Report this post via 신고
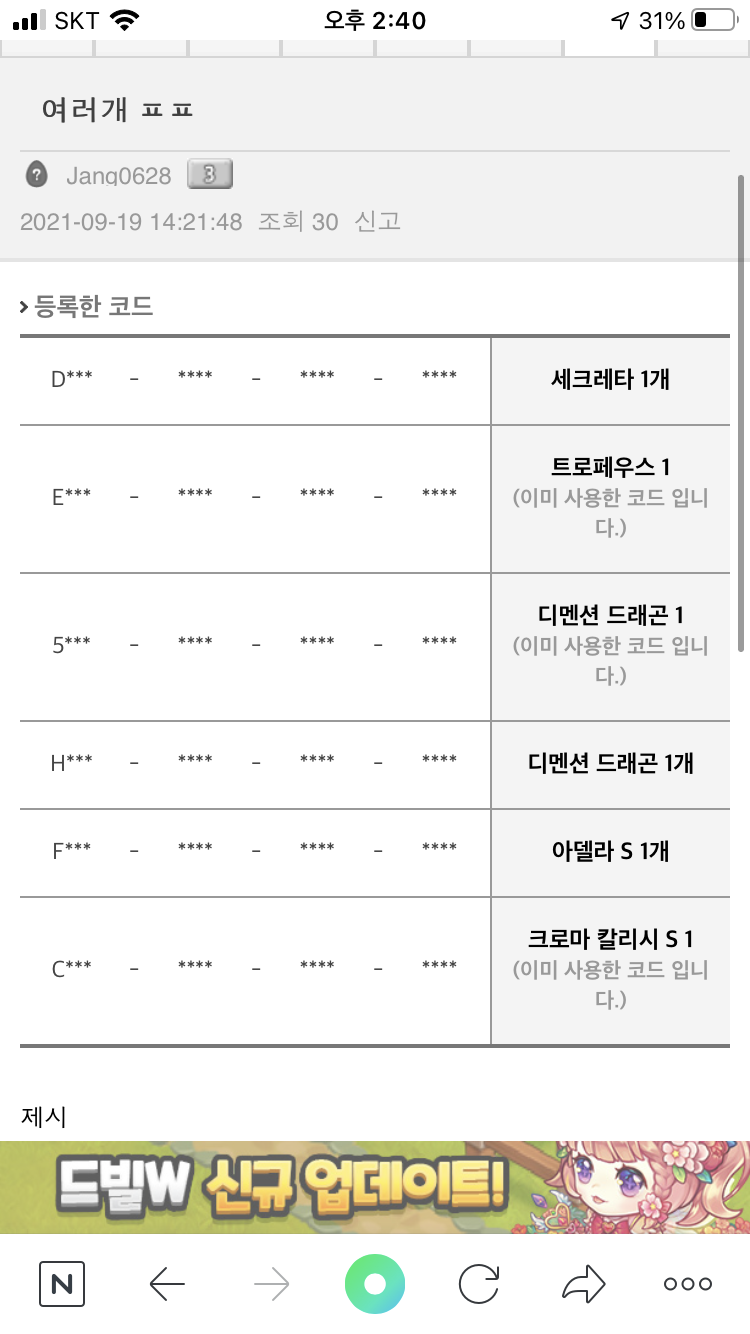Image resolution: width=750 pixels, height=1334 pixels. coord(378,221)
